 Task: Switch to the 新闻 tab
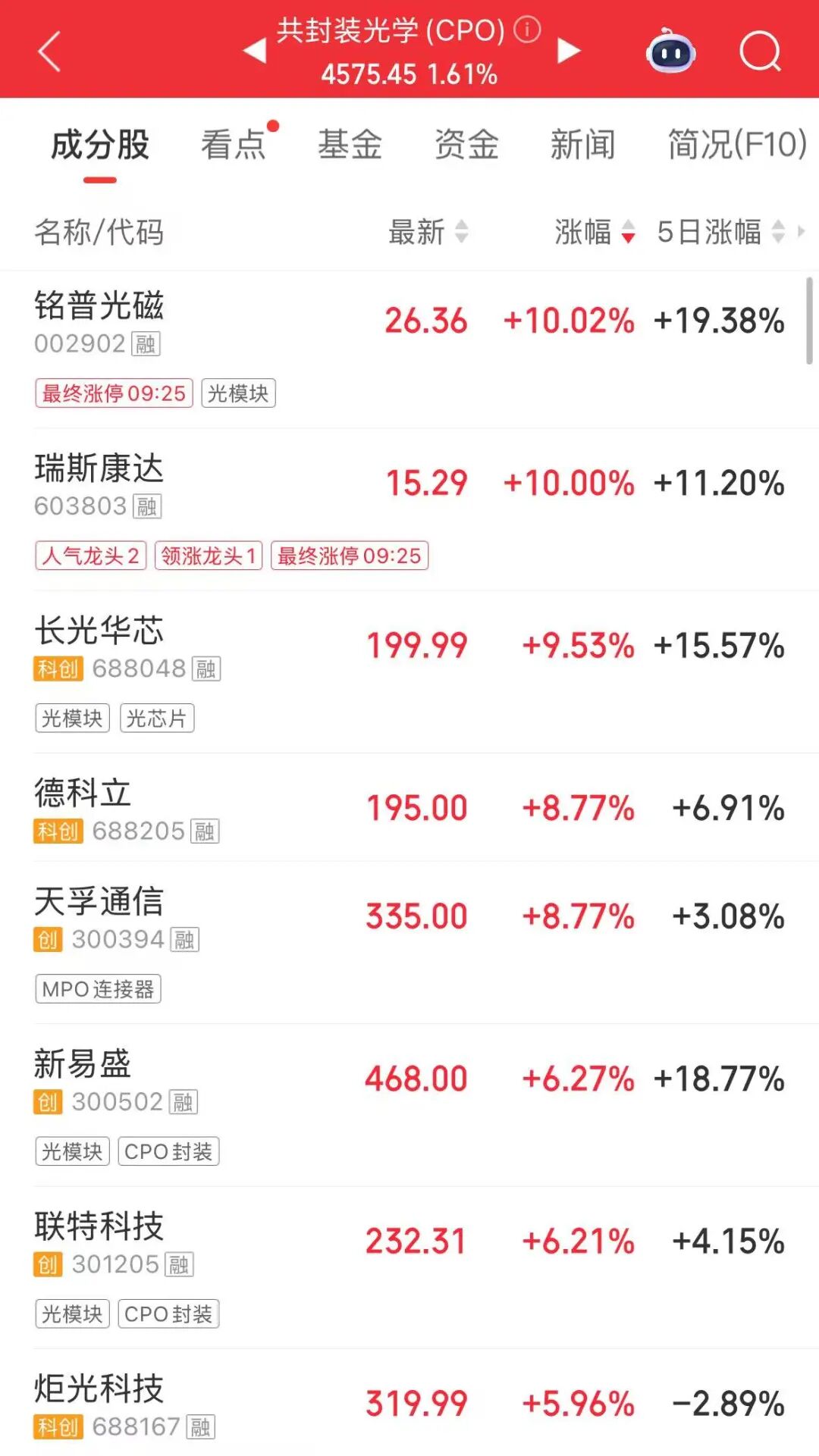(582, 144)
